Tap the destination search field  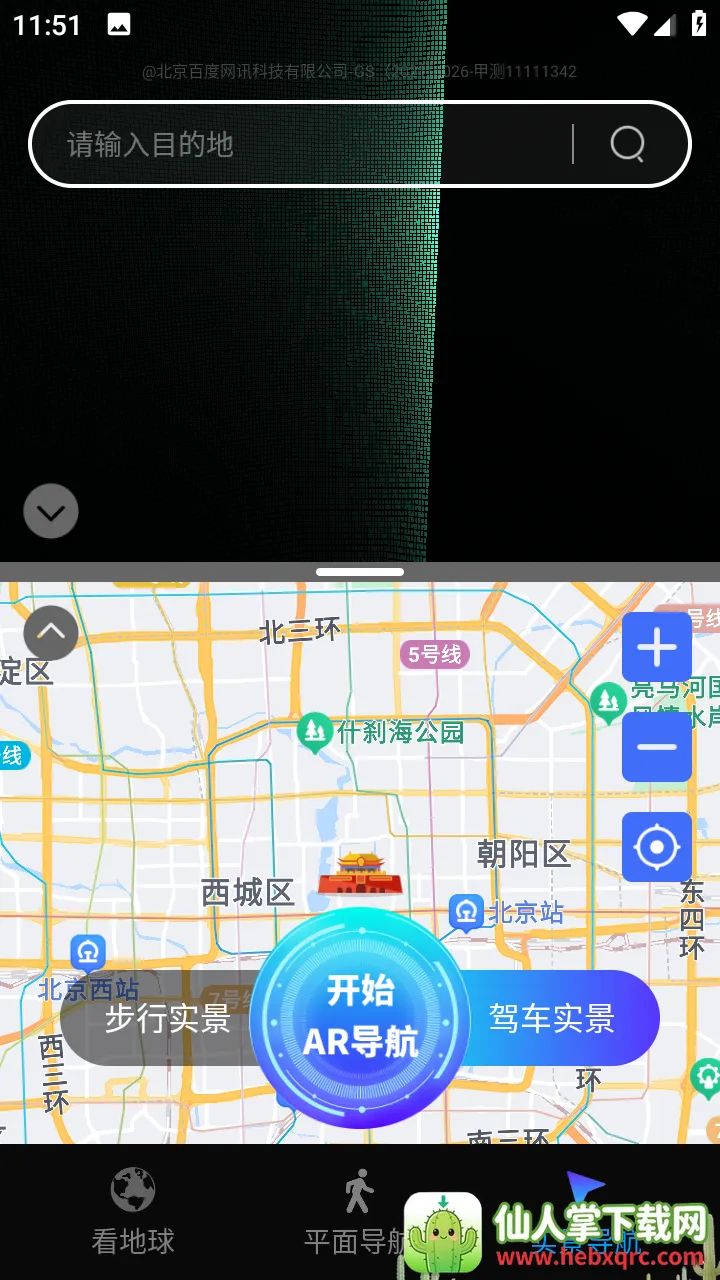click(x=300, y=145)
